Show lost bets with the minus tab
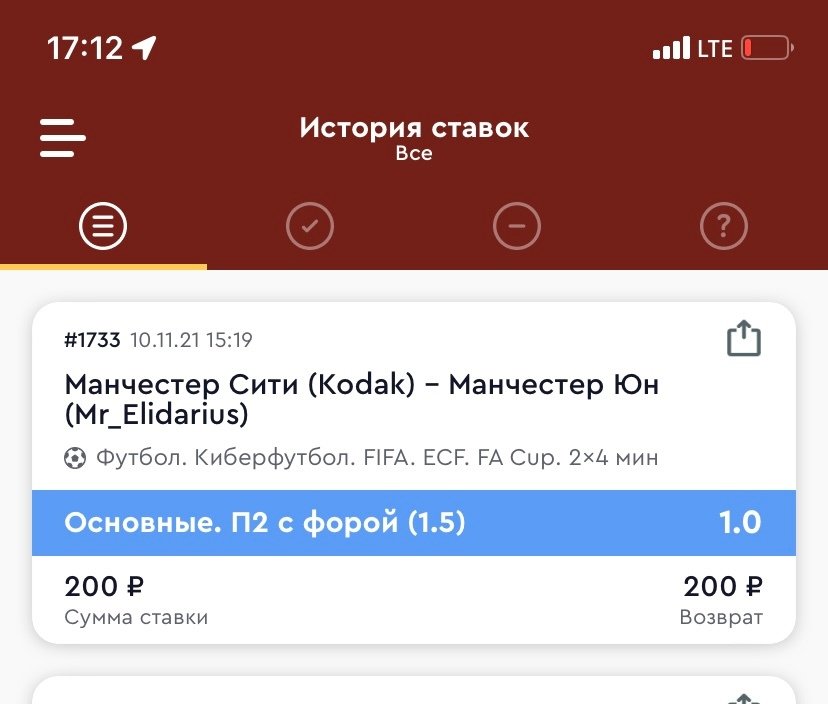This screenshot has height=704, width=828. click(517, 228)
